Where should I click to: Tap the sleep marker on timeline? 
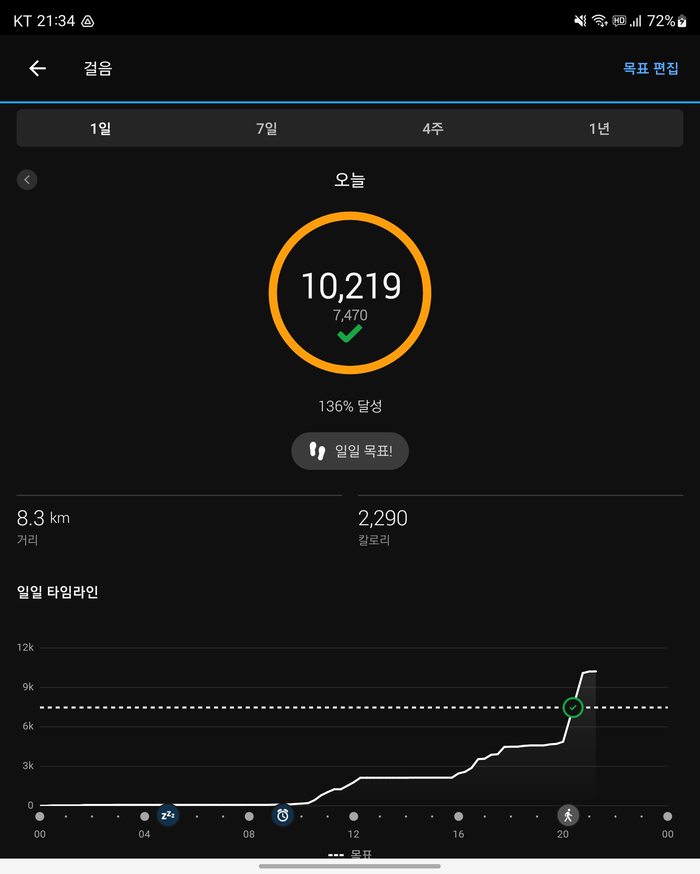(x=168, y=815)
